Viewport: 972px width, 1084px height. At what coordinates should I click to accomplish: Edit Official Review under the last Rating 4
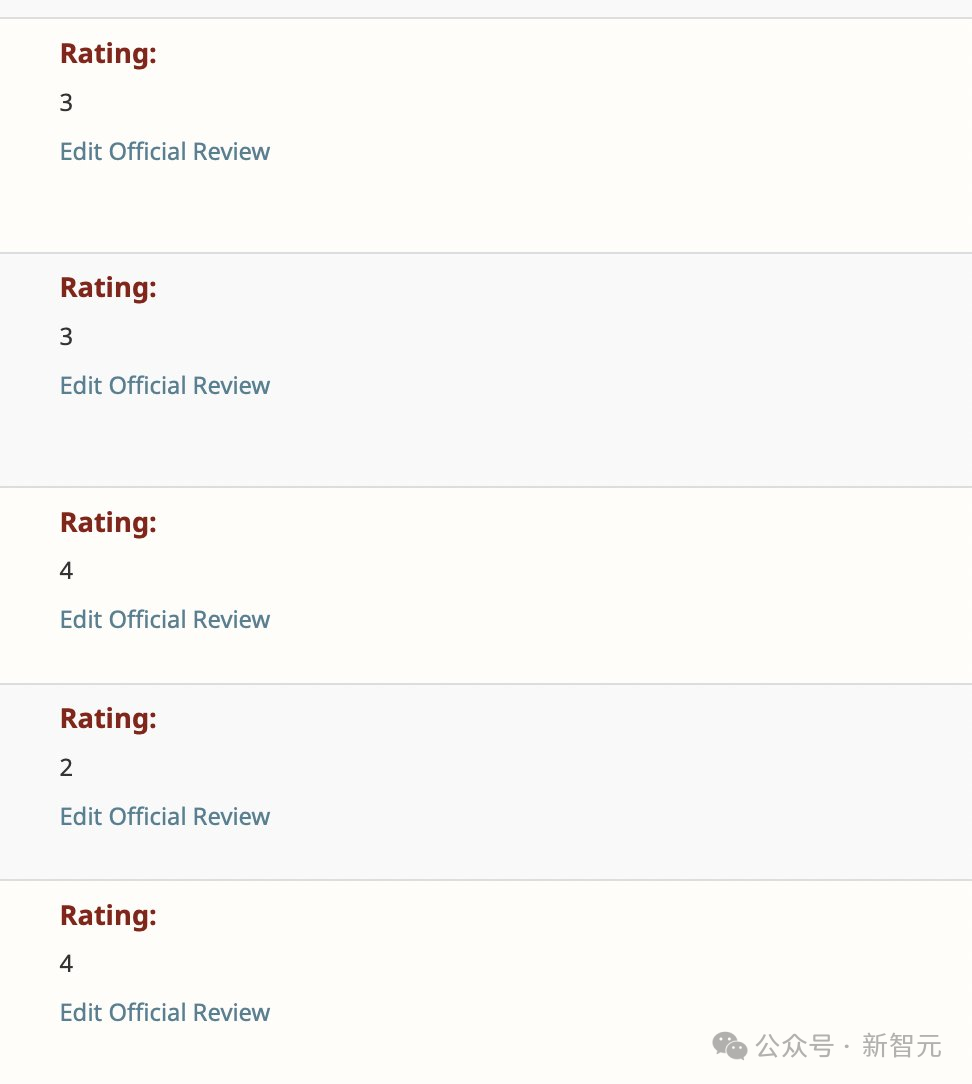point(165,1012)
